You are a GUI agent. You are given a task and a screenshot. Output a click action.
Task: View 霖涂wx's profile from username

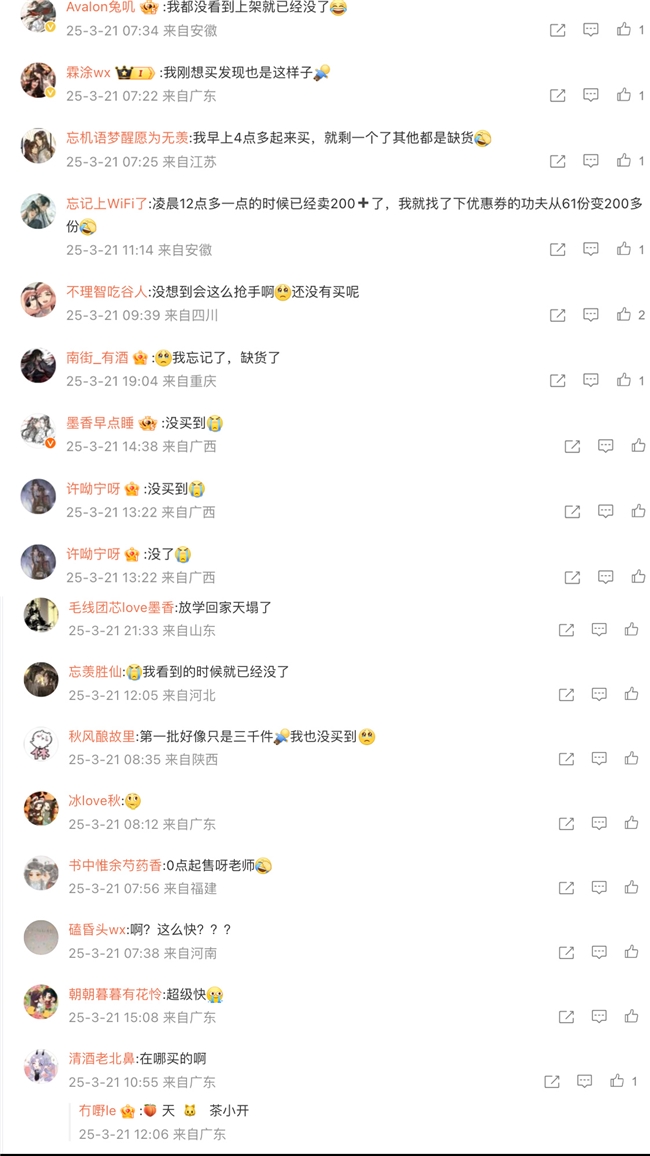[88, 72]
